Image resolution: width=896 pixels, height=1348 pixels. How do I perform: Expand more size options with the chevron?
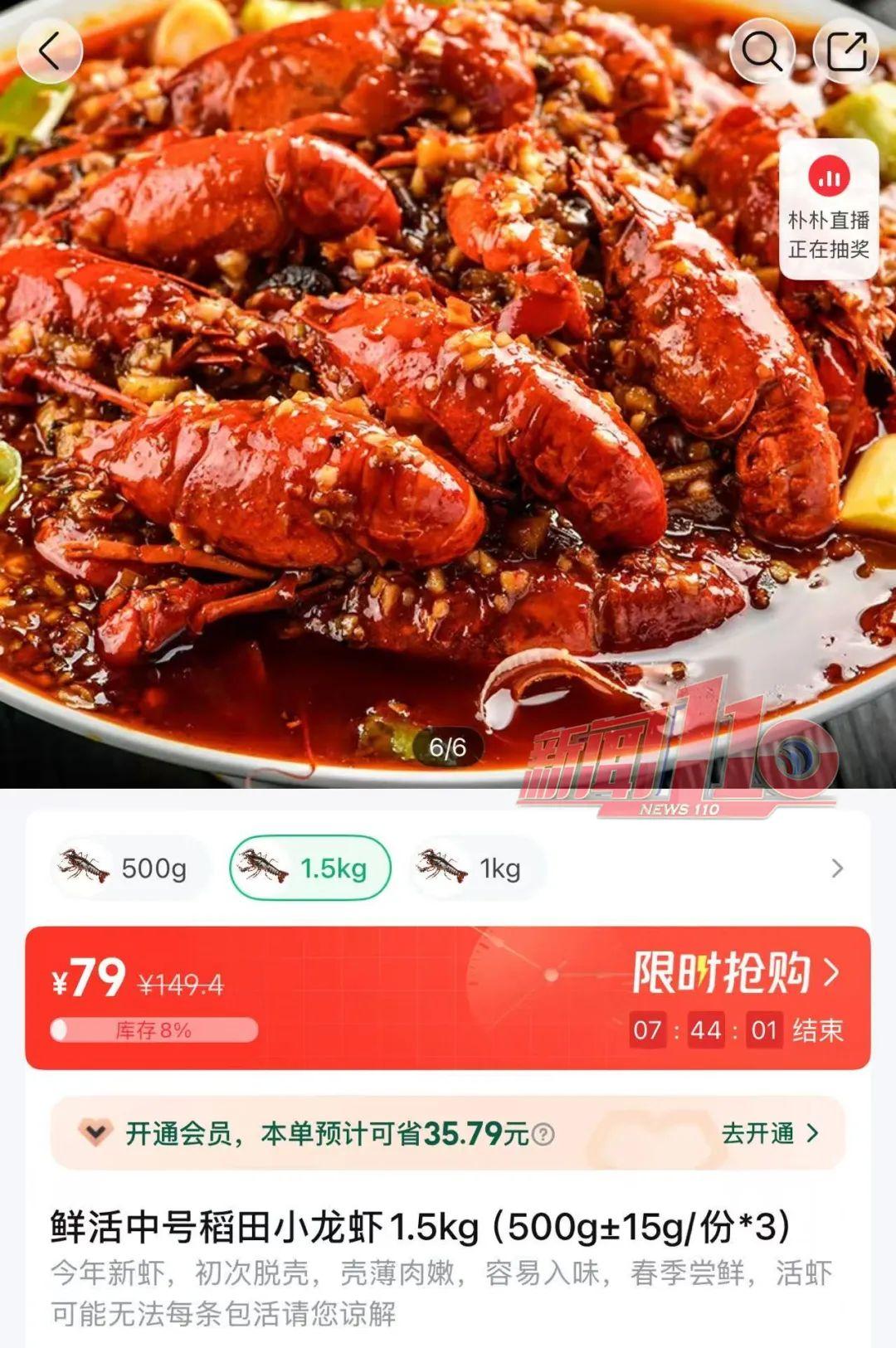click(837, 868)
